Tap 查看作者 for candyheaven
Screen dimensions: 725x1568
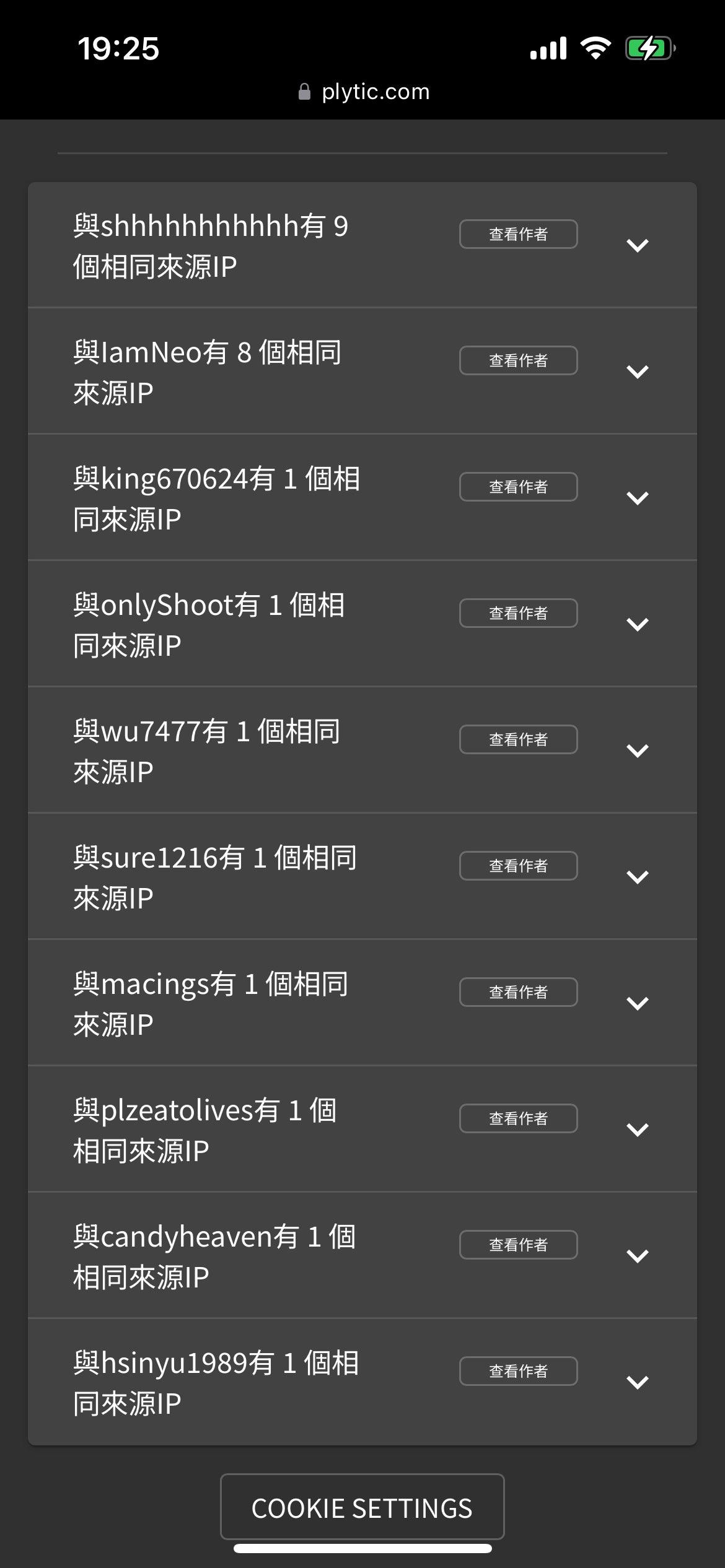(x=518, y=1245)
